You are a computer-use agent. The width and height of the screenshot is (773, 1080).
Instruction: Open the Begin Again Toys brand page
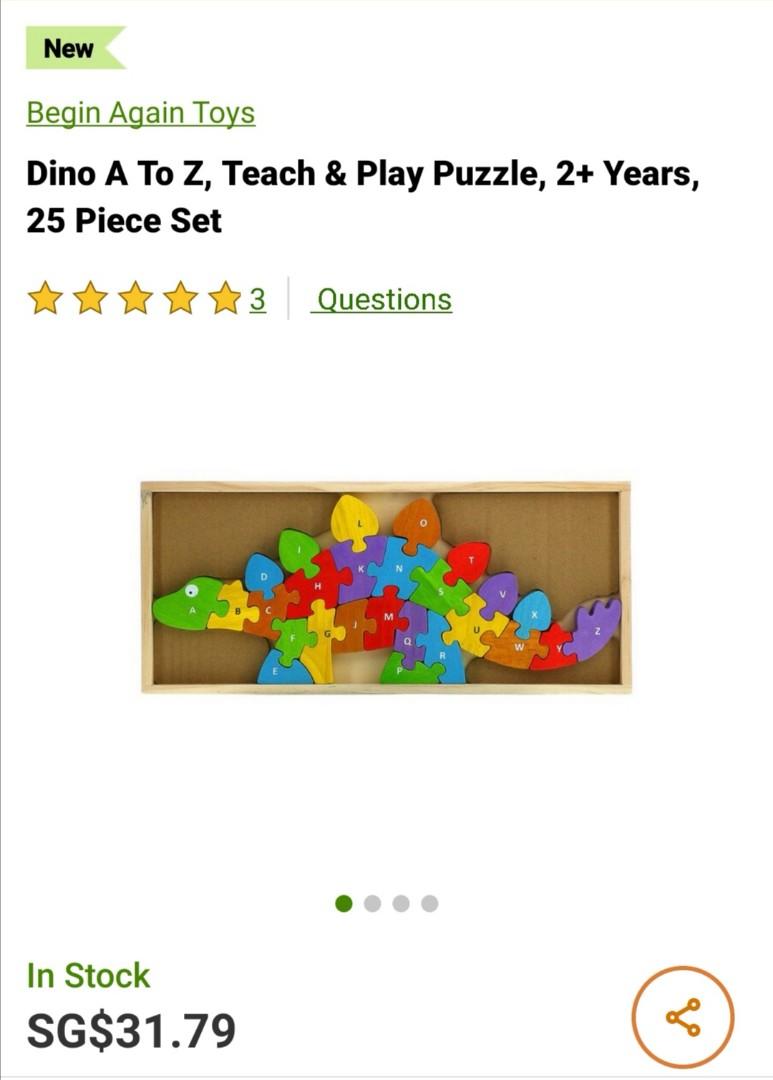pos(141,113)
